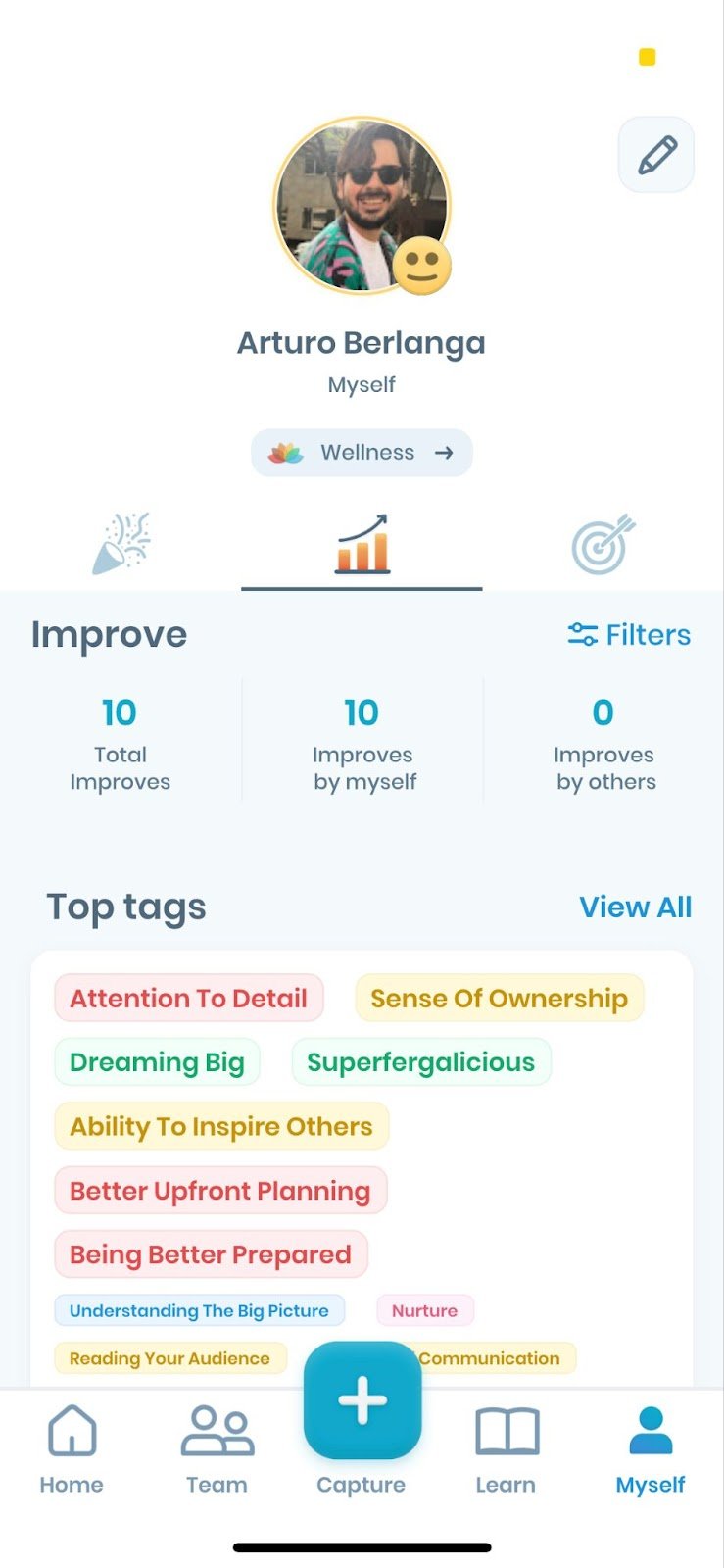Select the bar chart Improve tab

pos(362,543)
